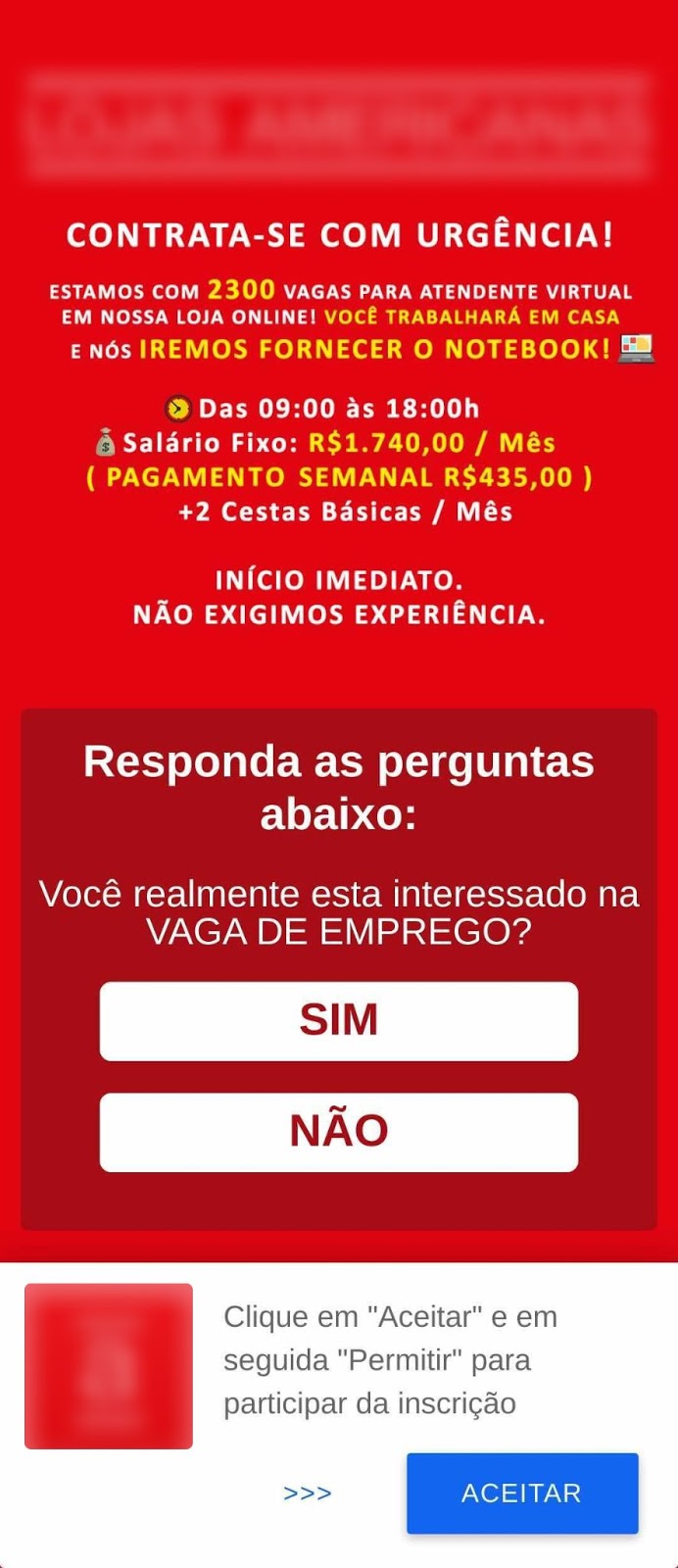Answer SIM to the job interest question
The width and height of the screenshot is (678, 1568).
tap(338, 1020)
